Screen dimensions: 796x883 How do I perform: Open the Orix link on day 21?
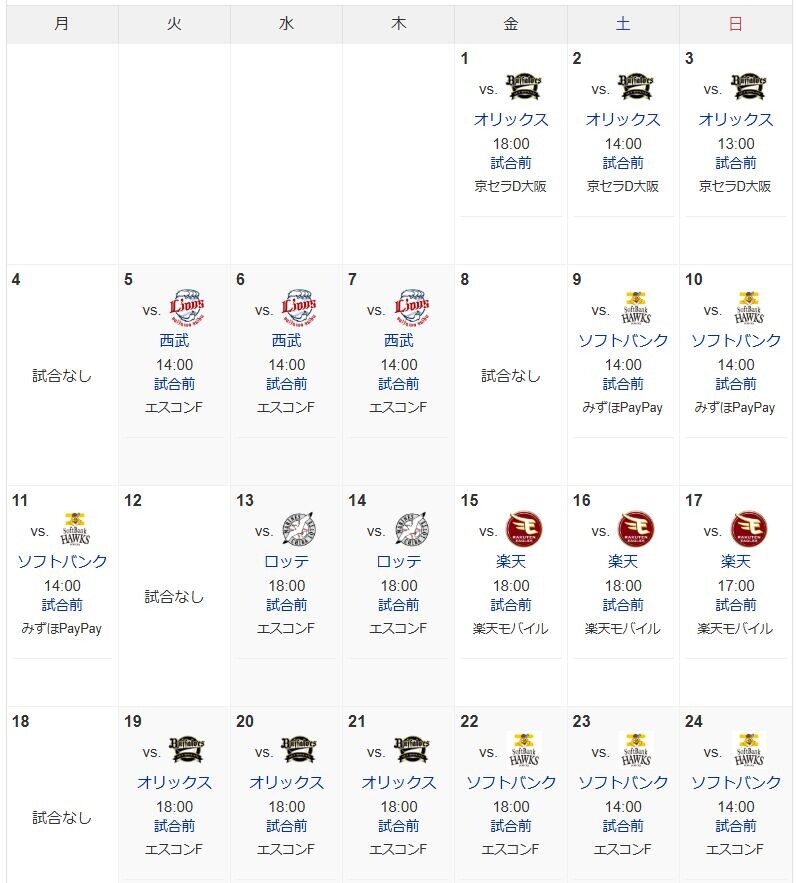(x=398, y=783)
